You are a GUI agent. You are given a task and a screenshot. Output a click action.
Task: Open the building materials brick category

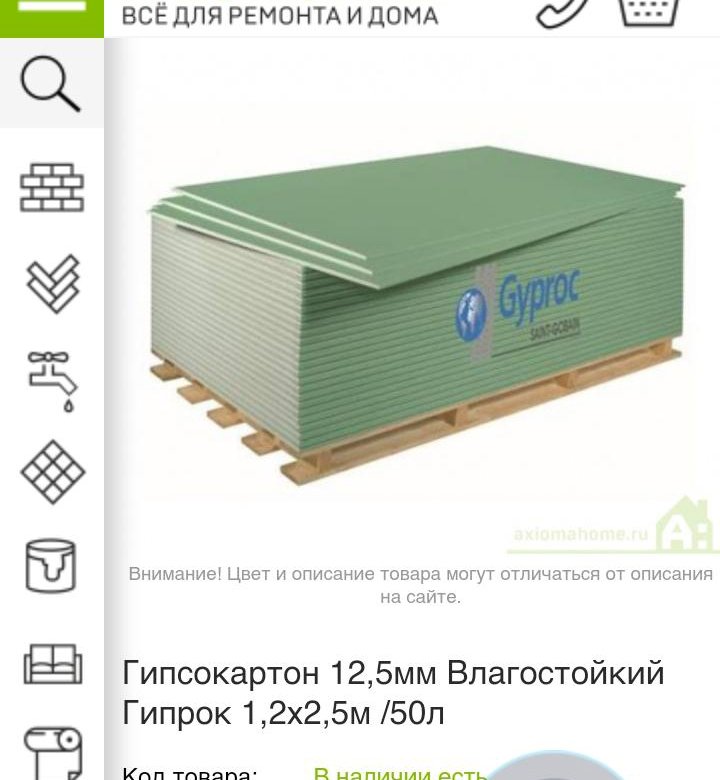point(52,187)
